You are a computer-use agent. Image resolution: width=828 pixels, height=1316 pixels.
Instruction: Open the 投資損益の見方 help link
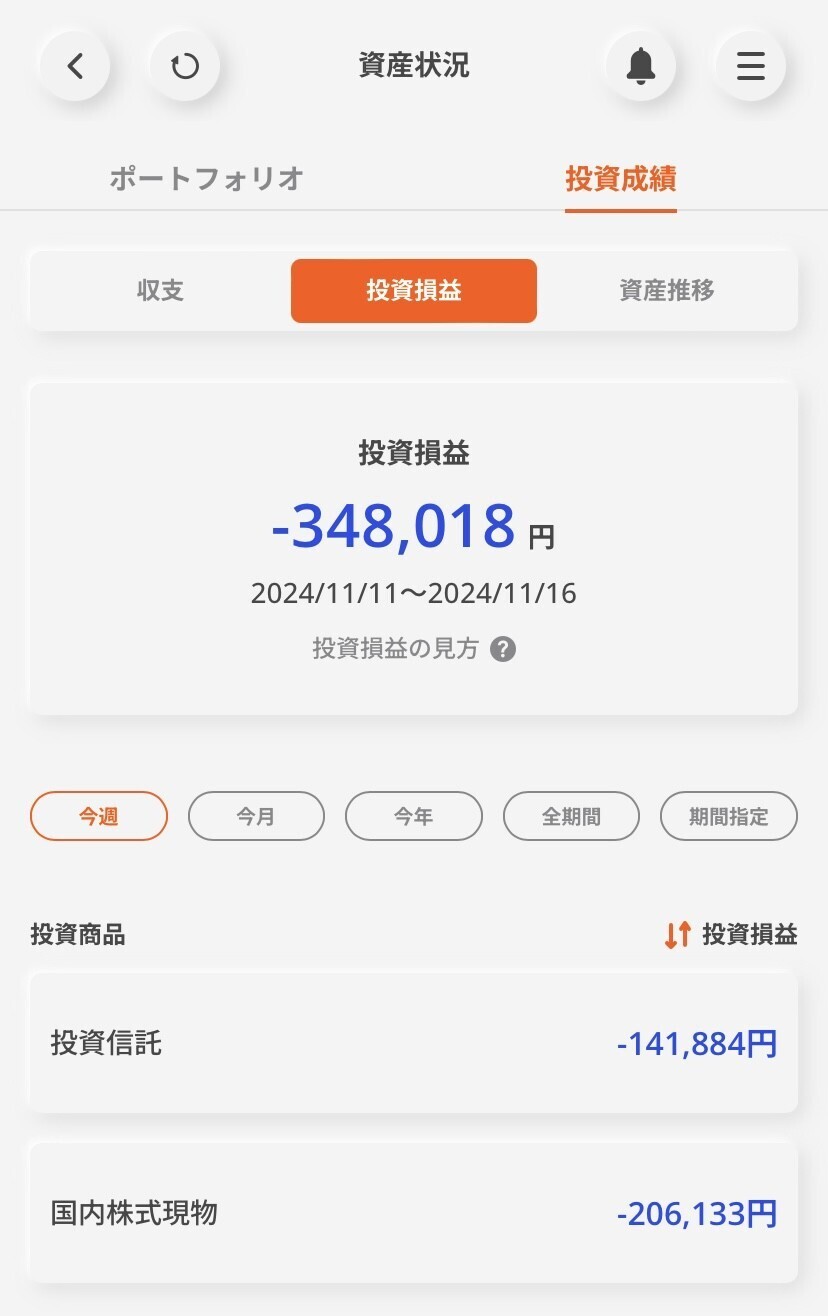pyautogui.click(x=413, y=649)
